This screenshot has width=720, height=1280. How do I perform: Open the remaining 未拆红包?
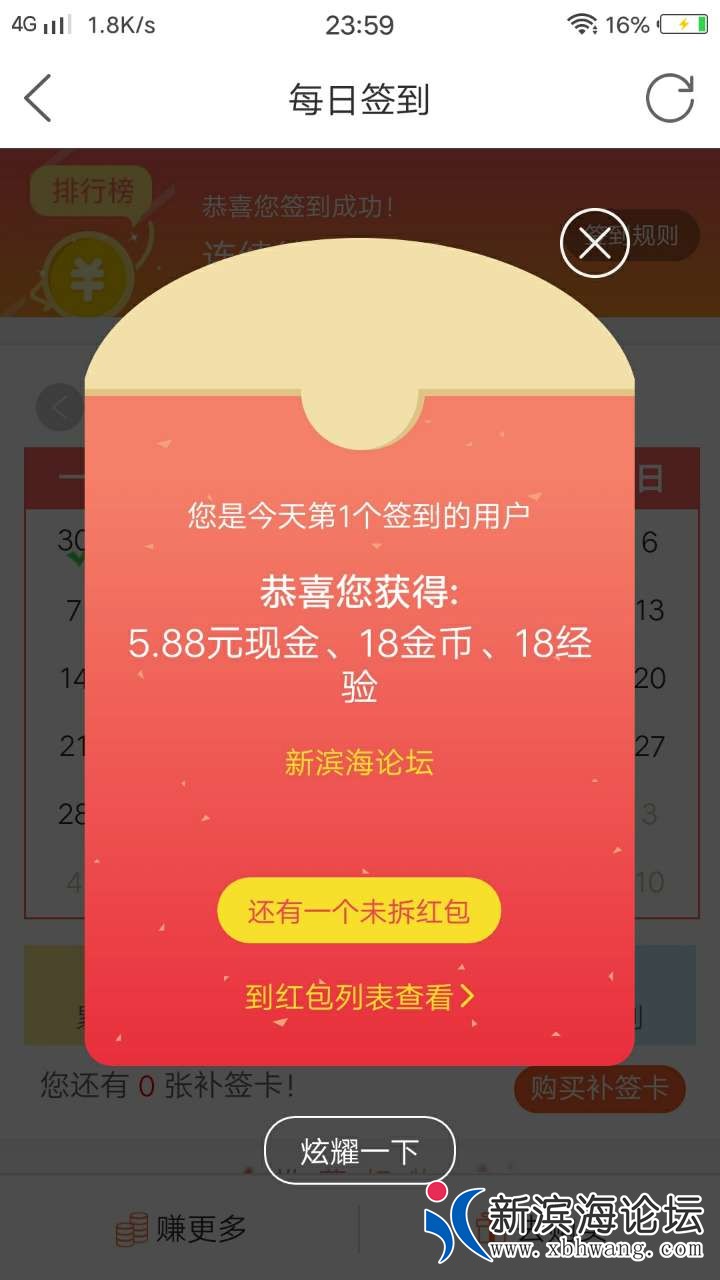point(359,911)
